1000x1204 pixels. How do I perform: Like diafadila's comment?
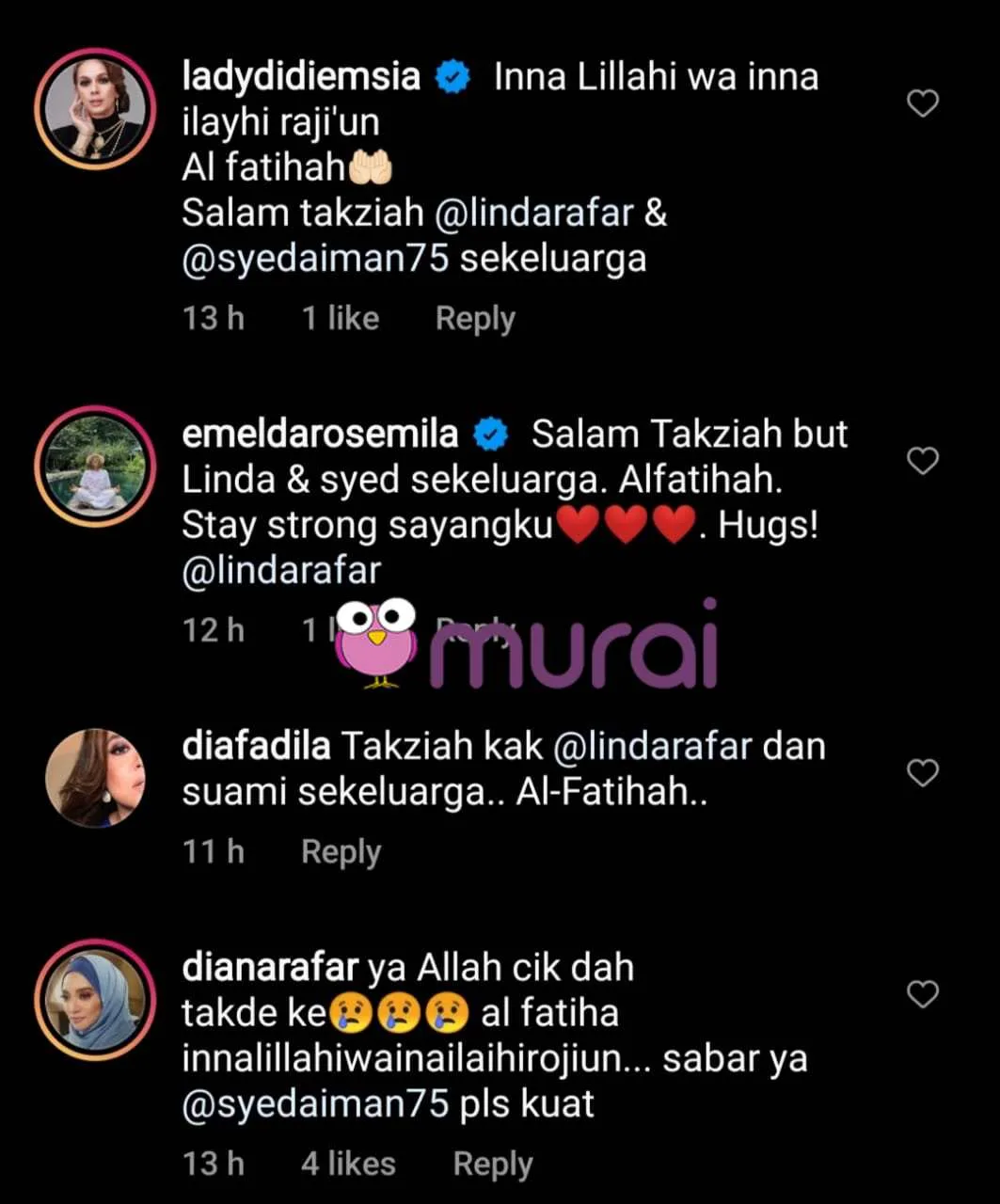pyautogui.click(x=923, y=772)
